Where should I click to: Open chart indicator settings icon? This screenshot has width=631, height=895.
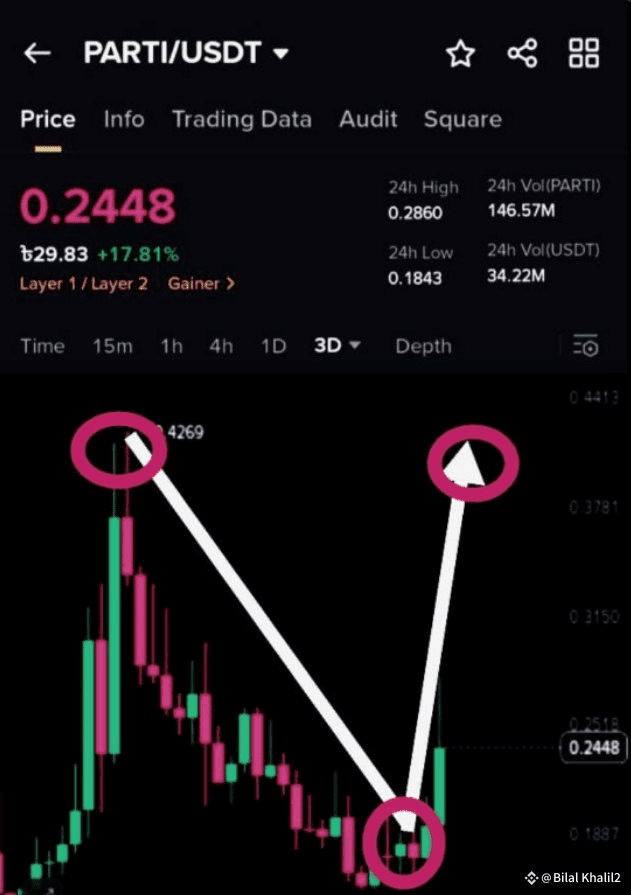pos(586,347)
